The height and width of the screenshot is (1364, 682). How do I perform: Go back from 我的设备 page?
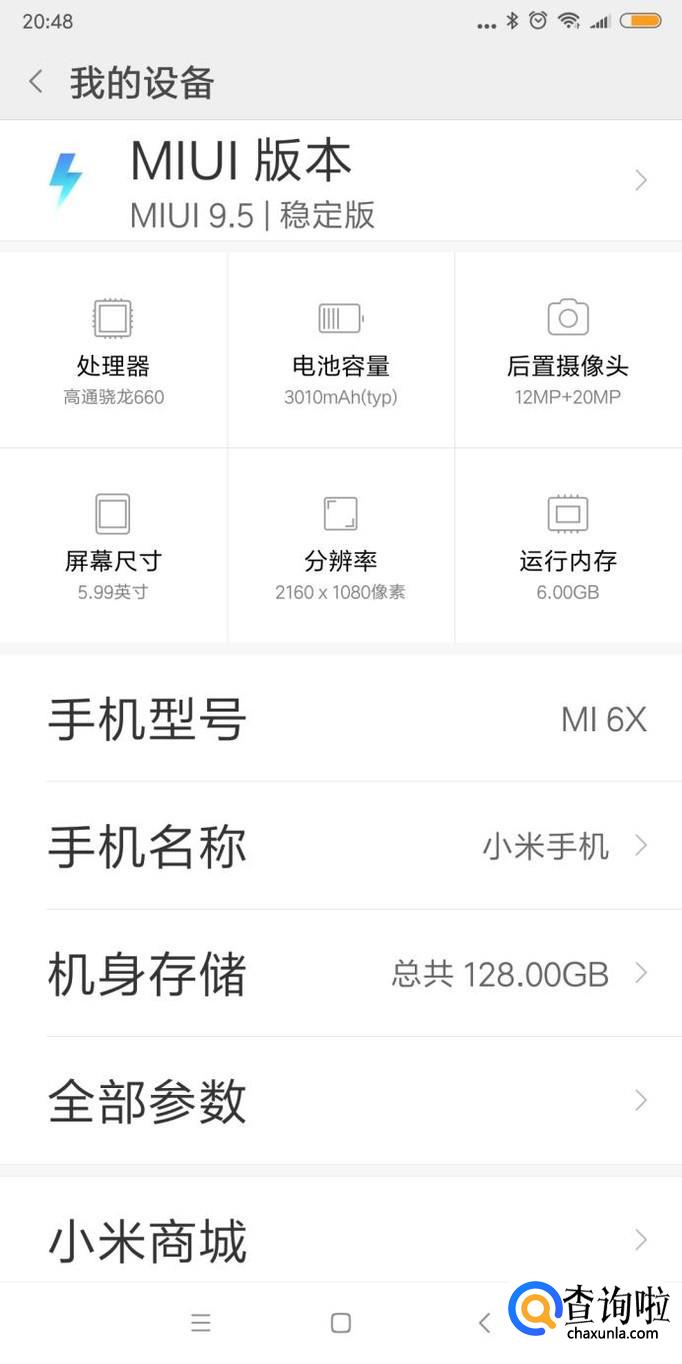pyautogui.click(x=37, y=82)
